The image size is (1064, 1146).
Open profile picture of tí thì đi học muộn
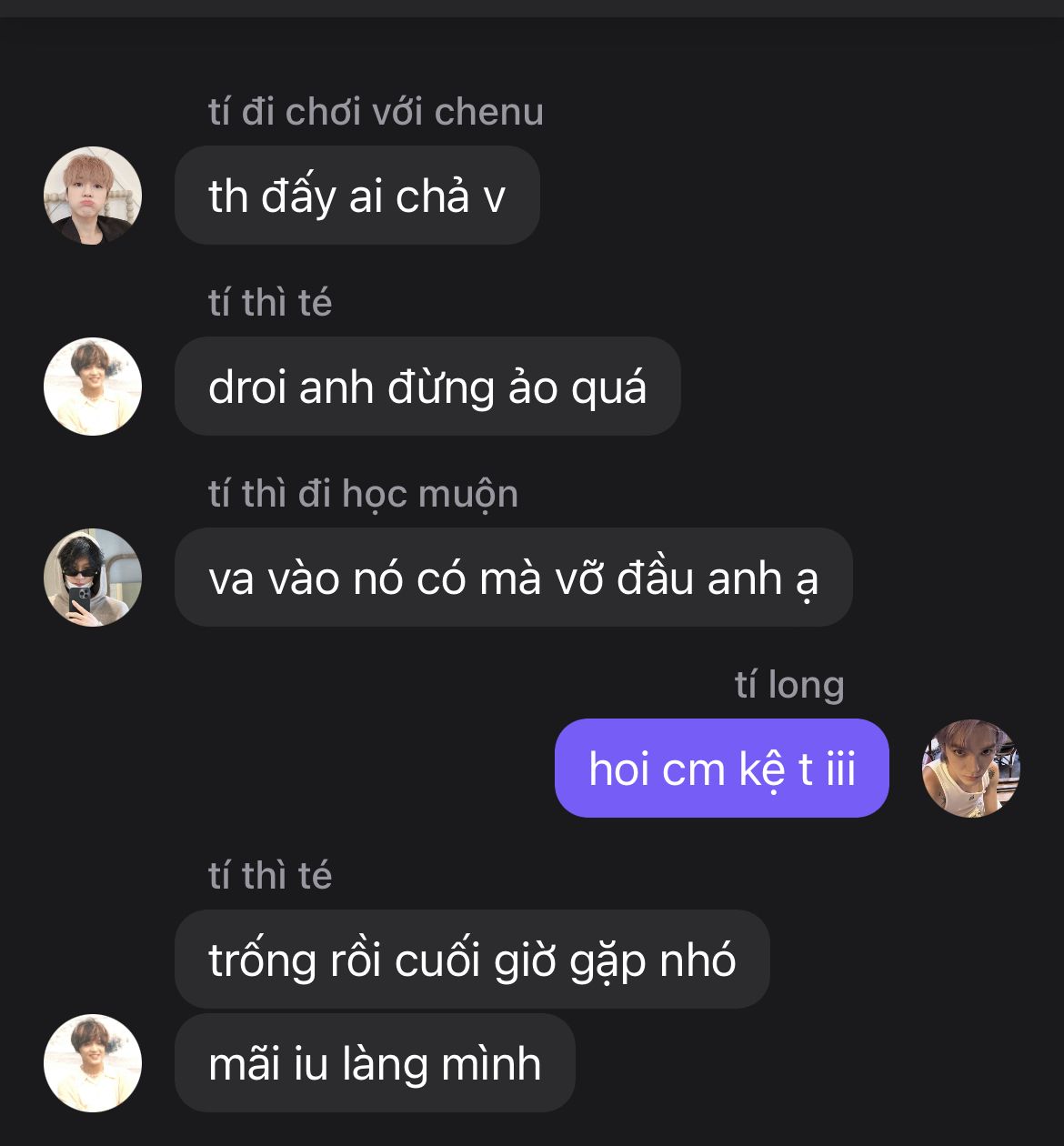coord(93,578)
